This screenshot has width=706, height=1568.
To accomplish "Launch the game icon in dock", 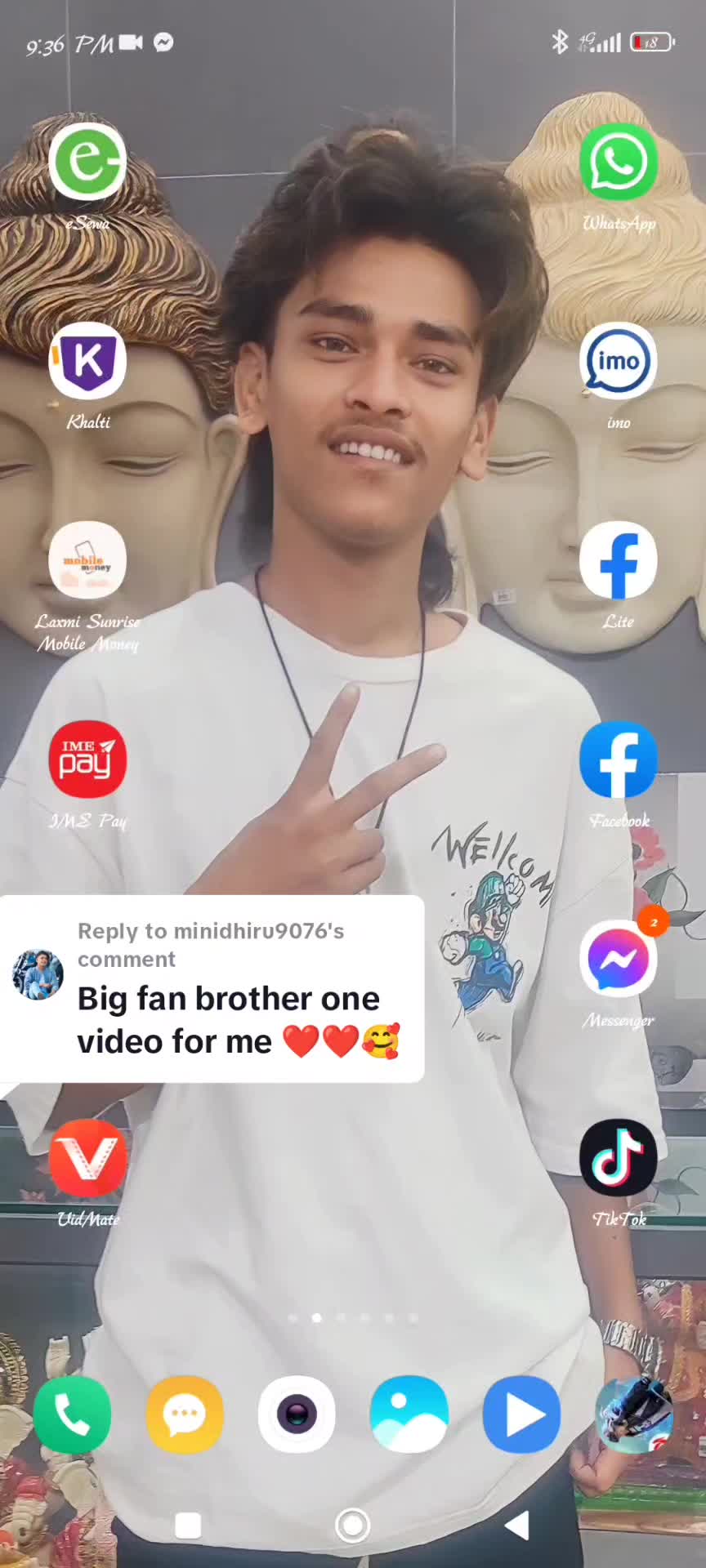I will 634,1414.
